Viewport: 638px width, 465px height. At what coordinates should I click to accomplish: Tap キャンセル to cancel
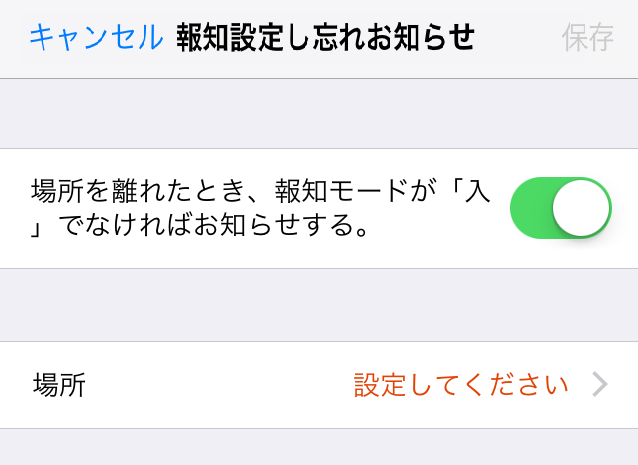(95, 38)
